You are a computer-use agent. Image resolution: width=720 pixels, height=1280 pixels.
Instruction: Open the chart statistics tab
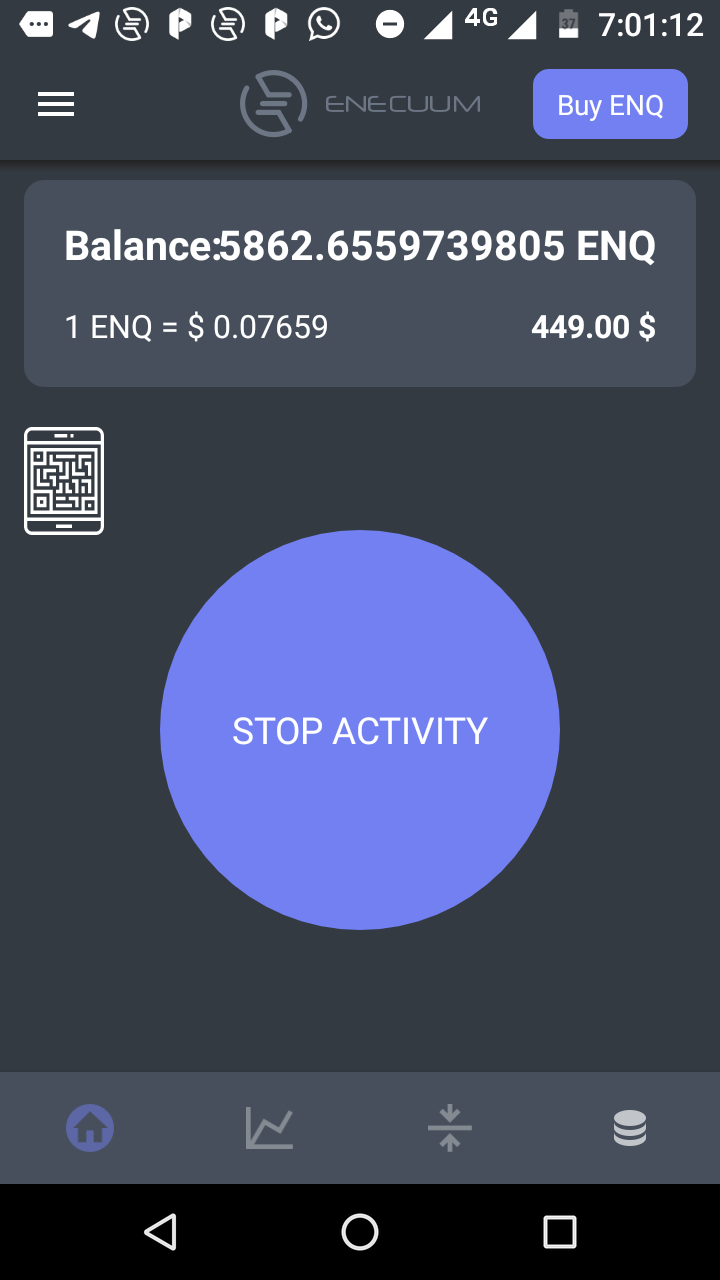pyautogui.click(x=269, y=1128)
